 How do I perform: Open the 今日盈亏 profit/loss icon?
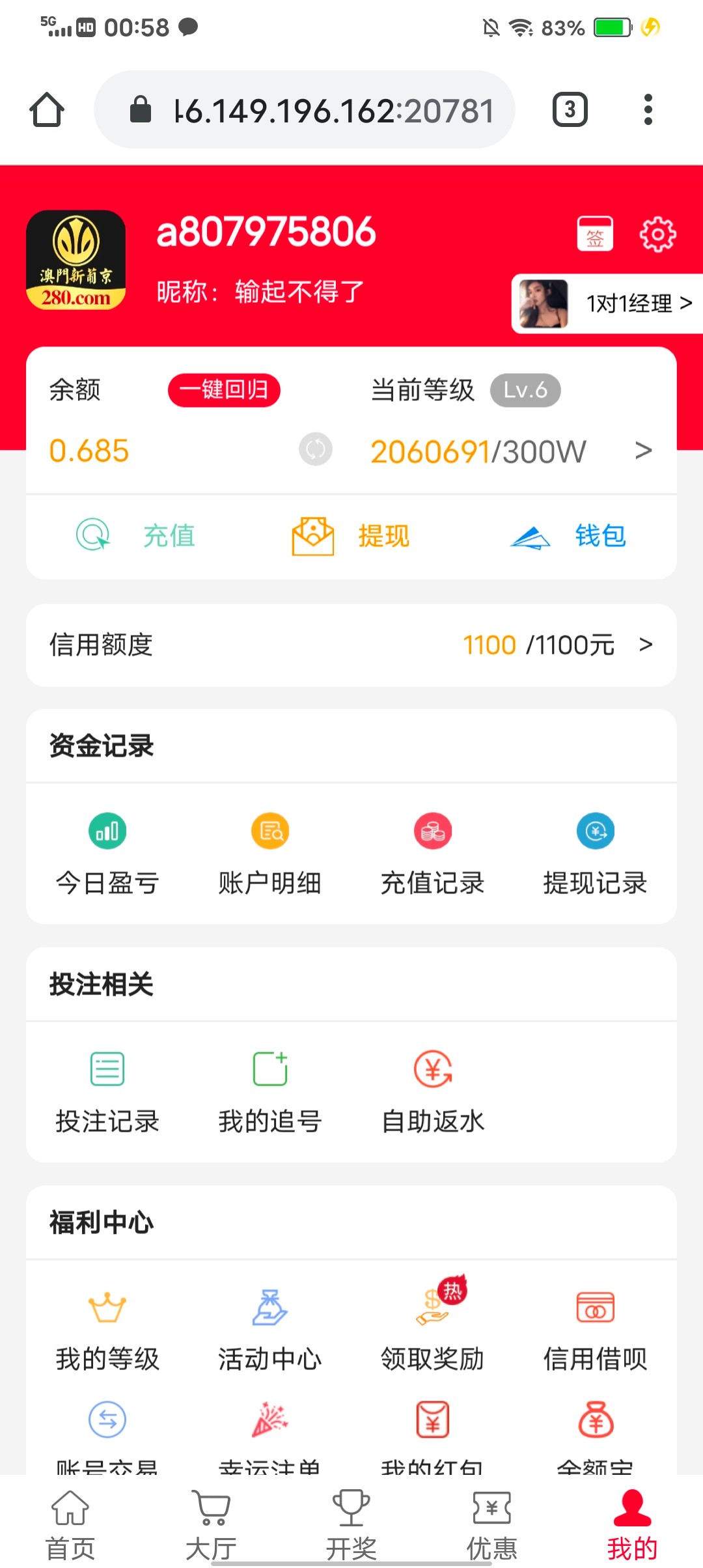pyautogui.click(x=107, y=853)
